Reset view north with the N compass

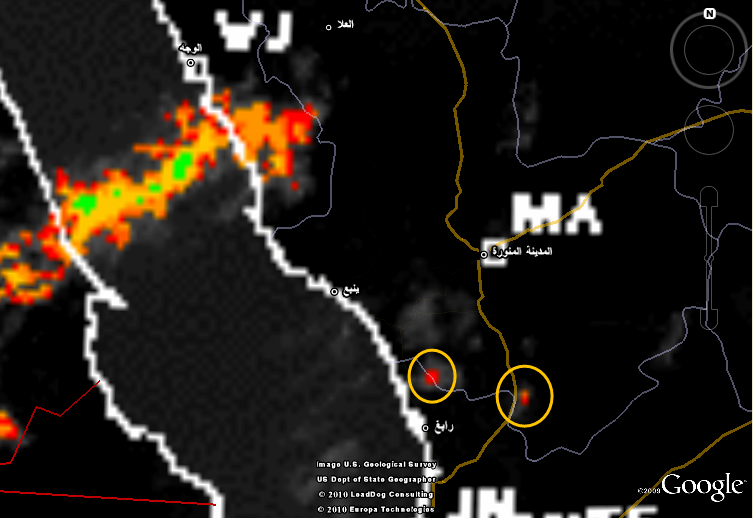(x=709, y=14)
